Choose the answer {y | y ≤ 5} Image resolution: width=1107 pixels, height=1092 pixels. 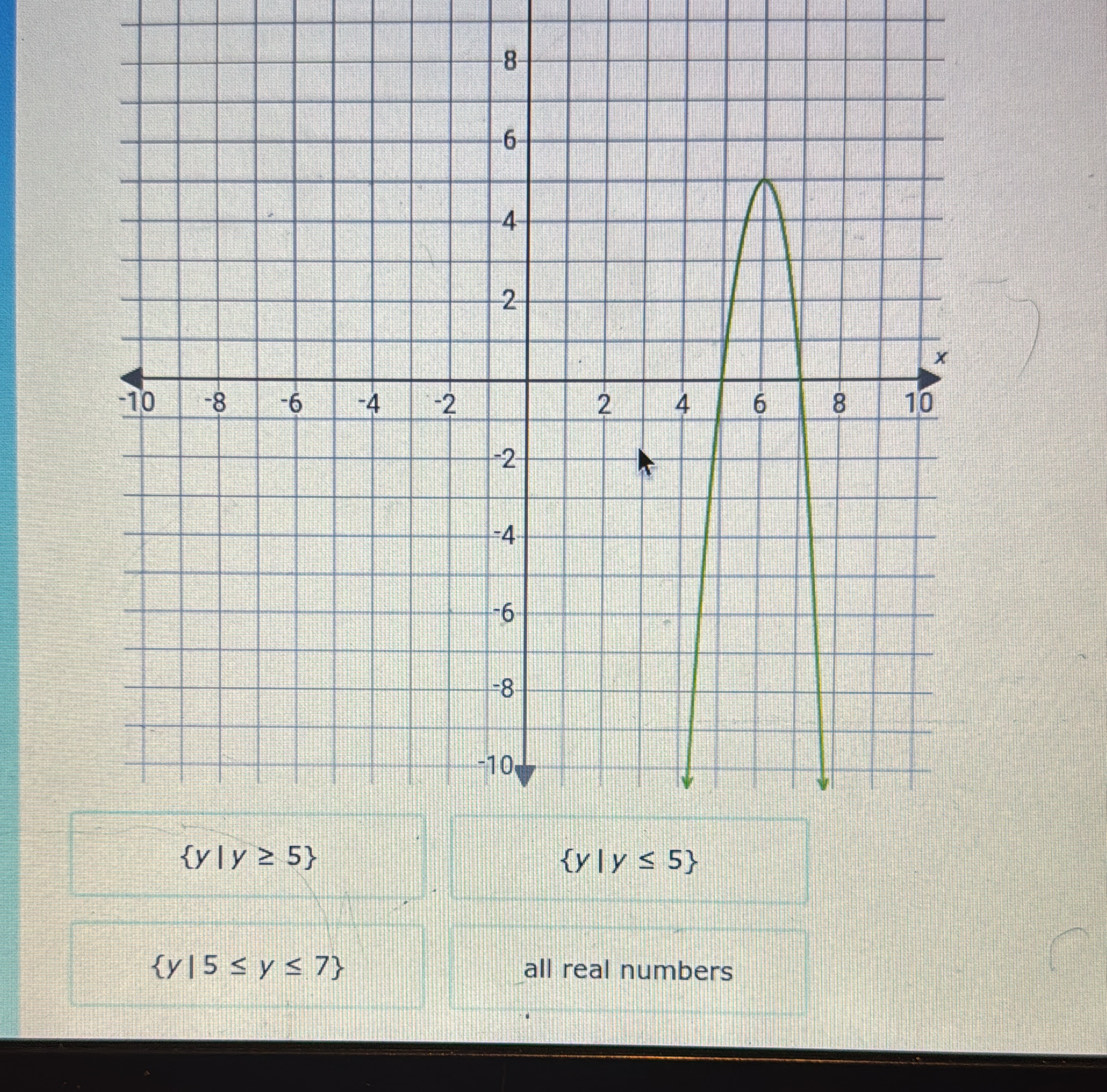click(629, 860)
